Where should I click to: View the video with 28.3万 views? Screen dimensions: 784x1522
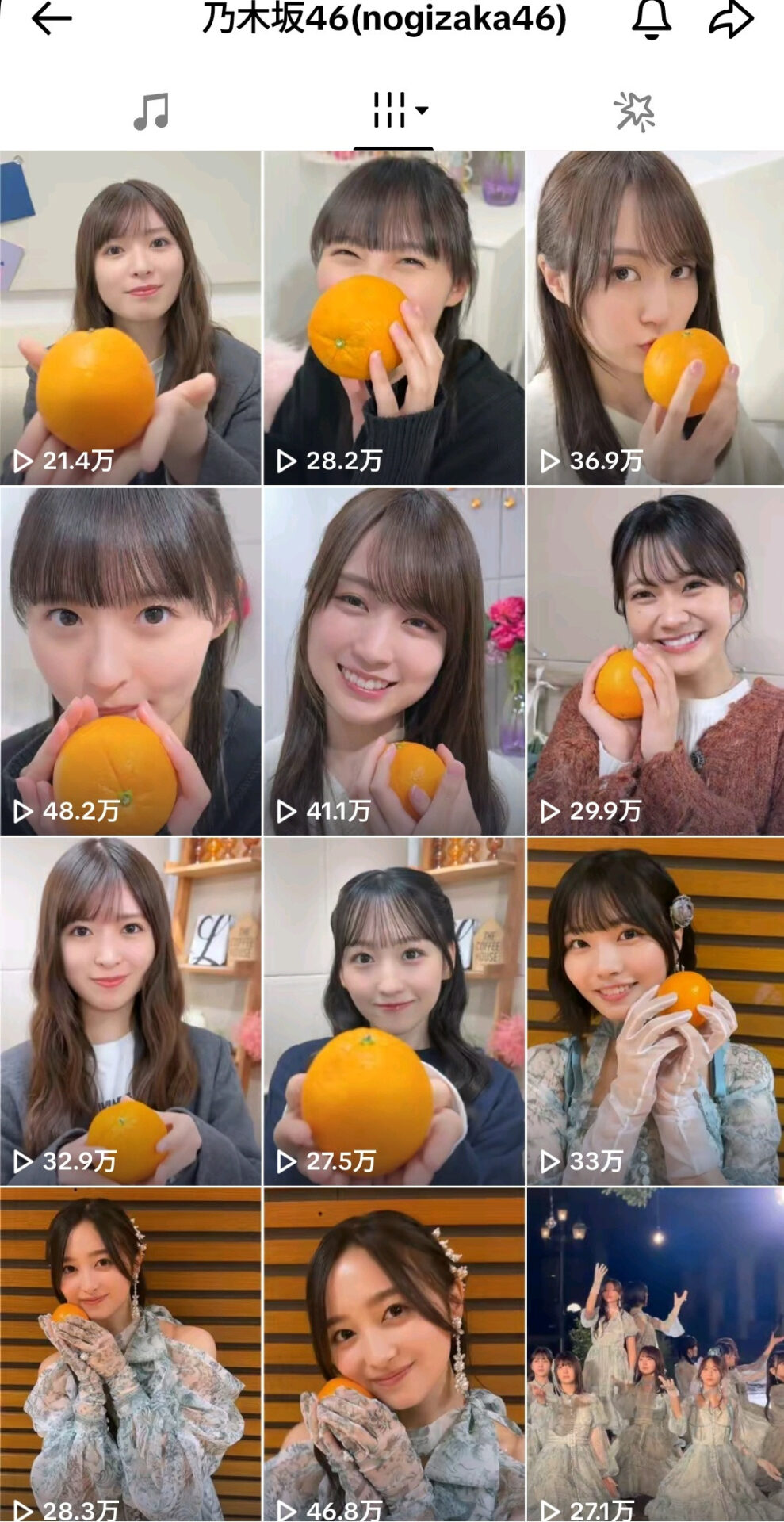tap(131, 1355)
